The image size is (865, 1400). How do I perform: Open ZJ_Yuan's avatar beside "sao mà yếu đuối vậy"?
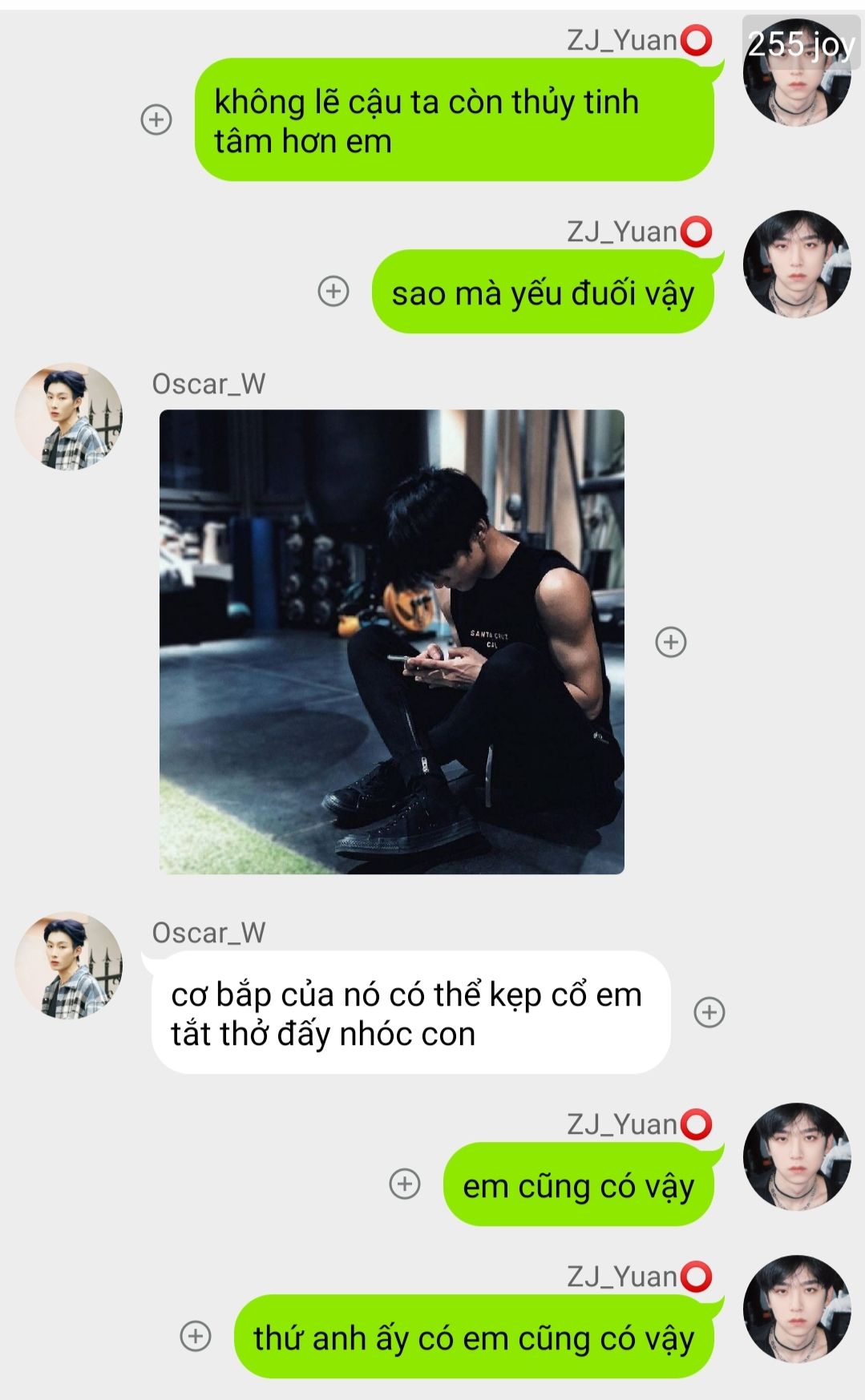click(796, 264)
